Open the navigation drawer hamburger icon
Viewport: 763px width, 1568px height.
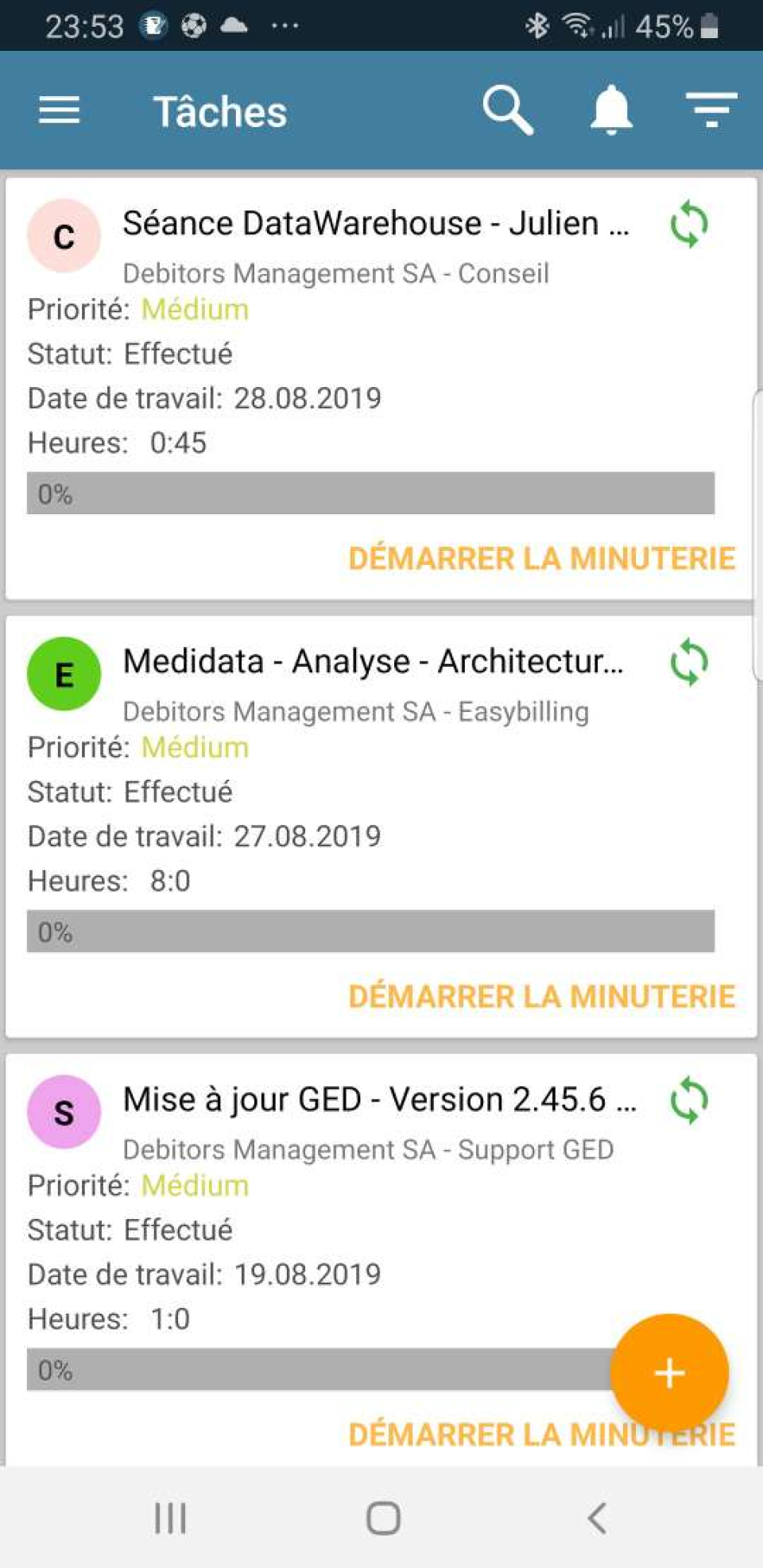click(x=58, y=110)
